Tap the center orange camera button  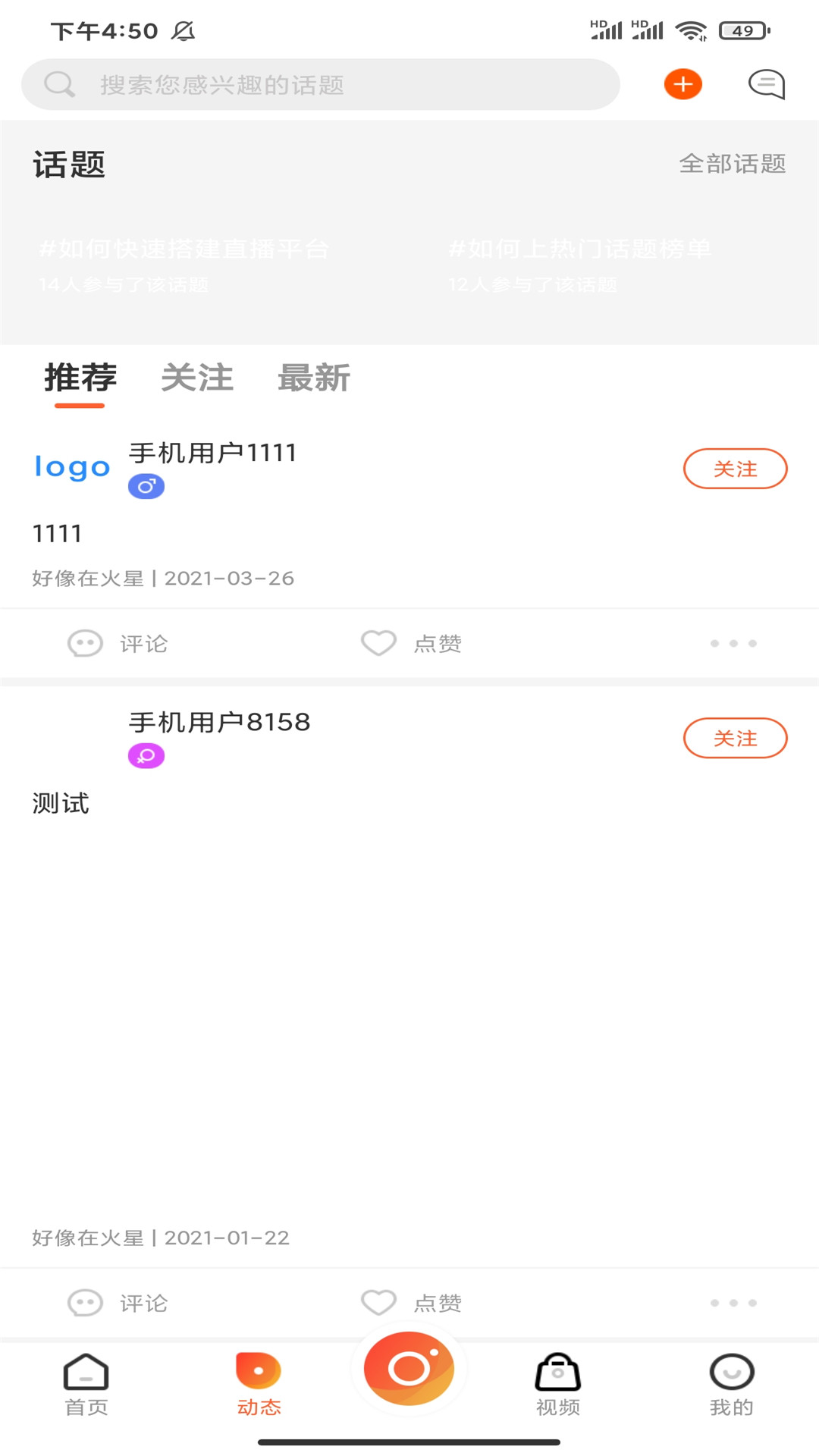409,1368
